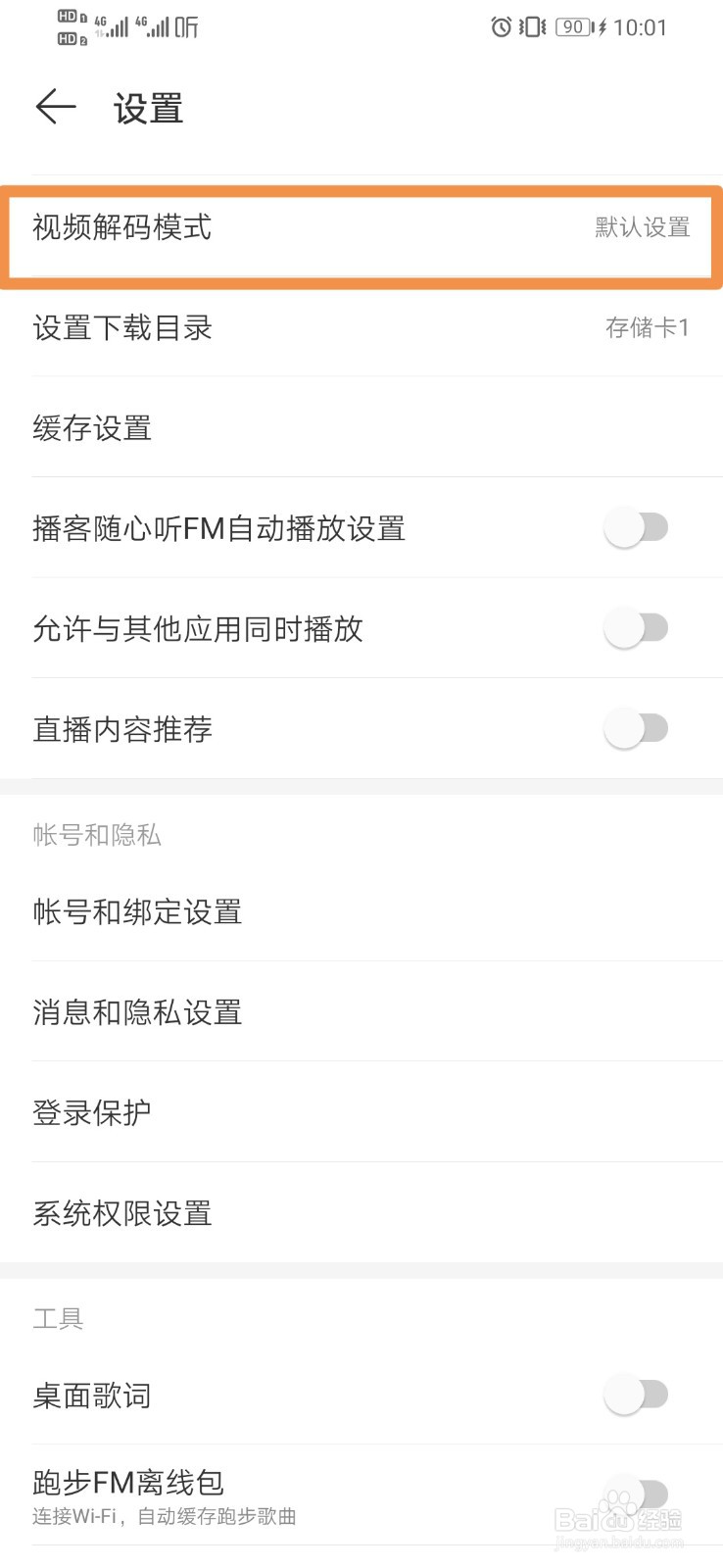
Task: Open 视频解码模式 setting
Action: click(361, 228)
